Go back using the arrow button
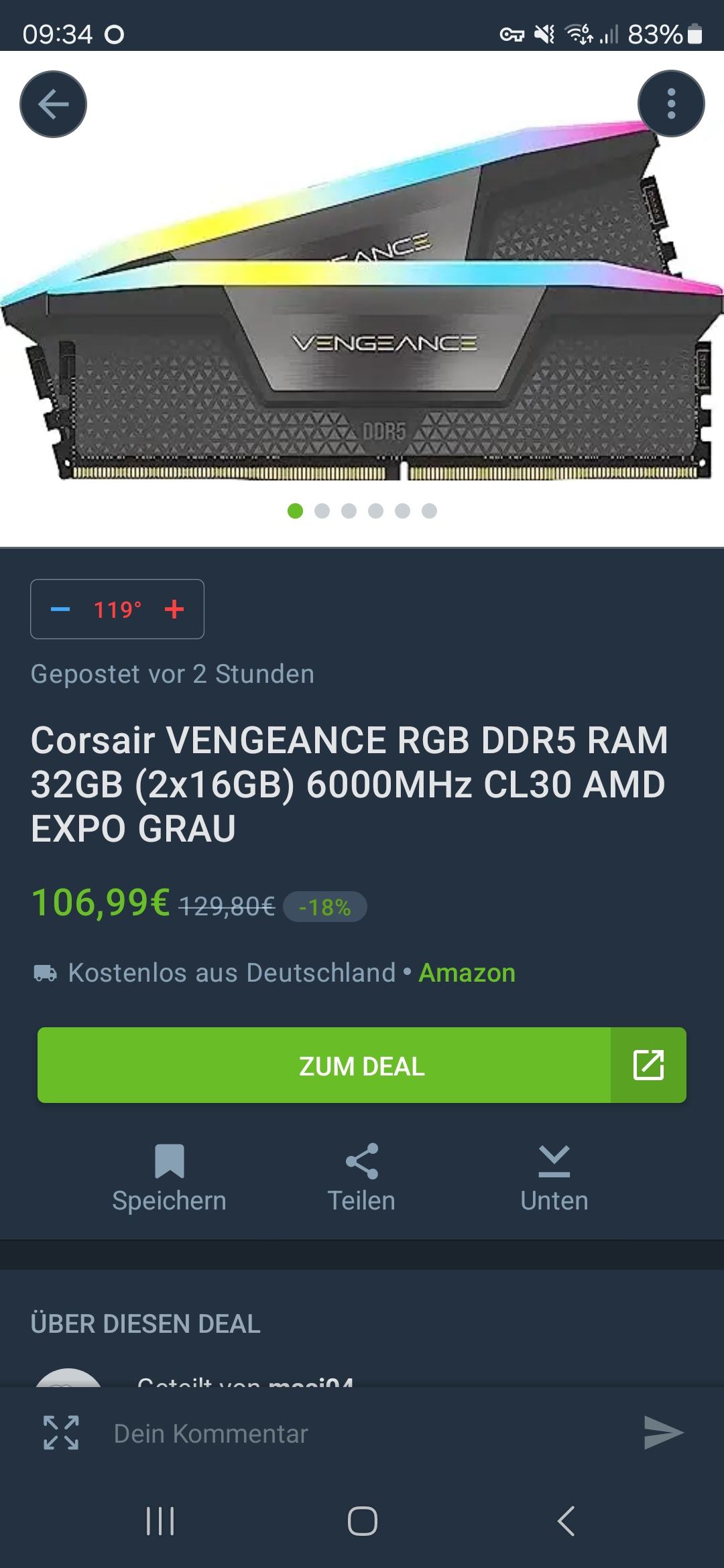 [53, 105]
